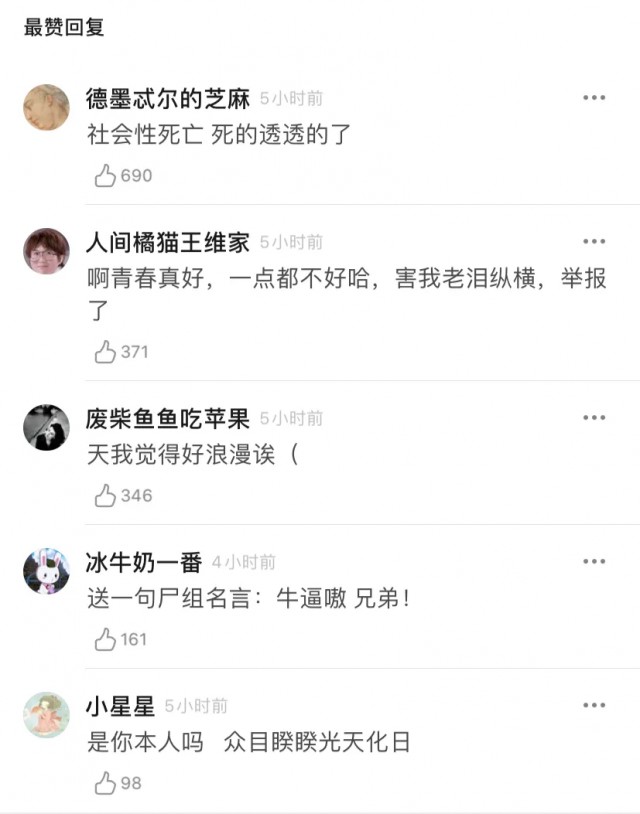Like the comment by 小星星
Viewport: 640px width, 814px height.
click(106, 784)
